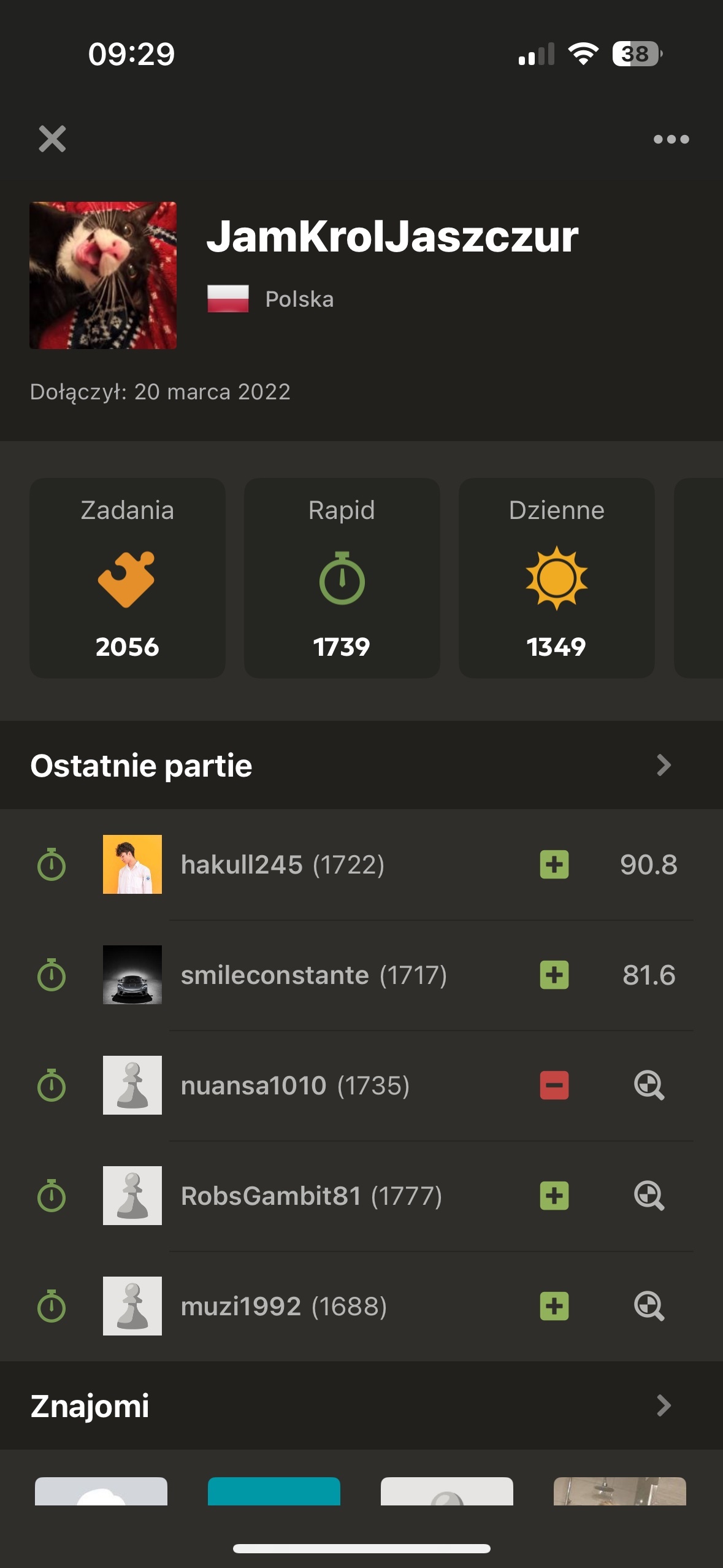Open the game against smileconstante
Screen dimensions: 723x1568
(x=313, y=975)
